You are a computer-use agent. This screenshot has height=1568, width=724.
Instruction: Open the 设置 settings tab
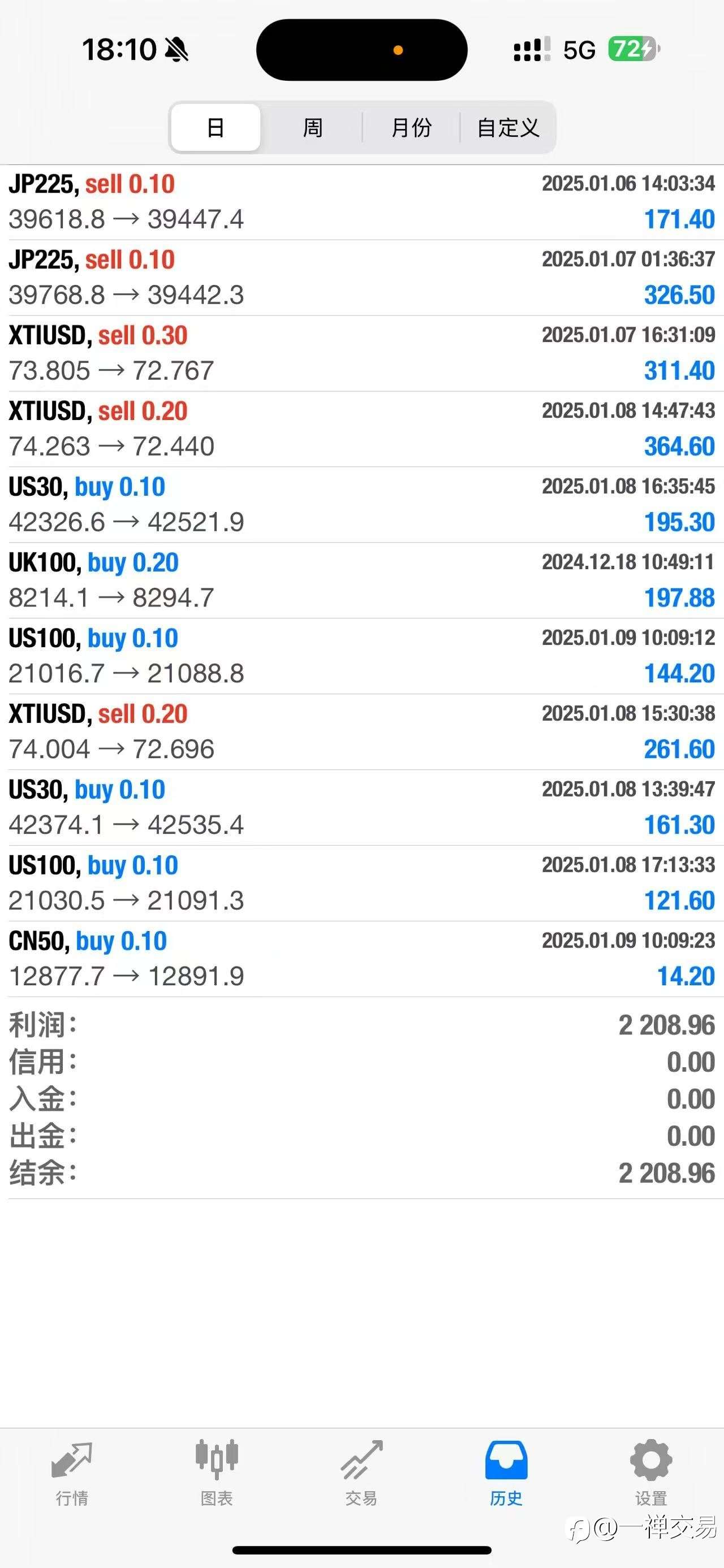coord(651,1472)
